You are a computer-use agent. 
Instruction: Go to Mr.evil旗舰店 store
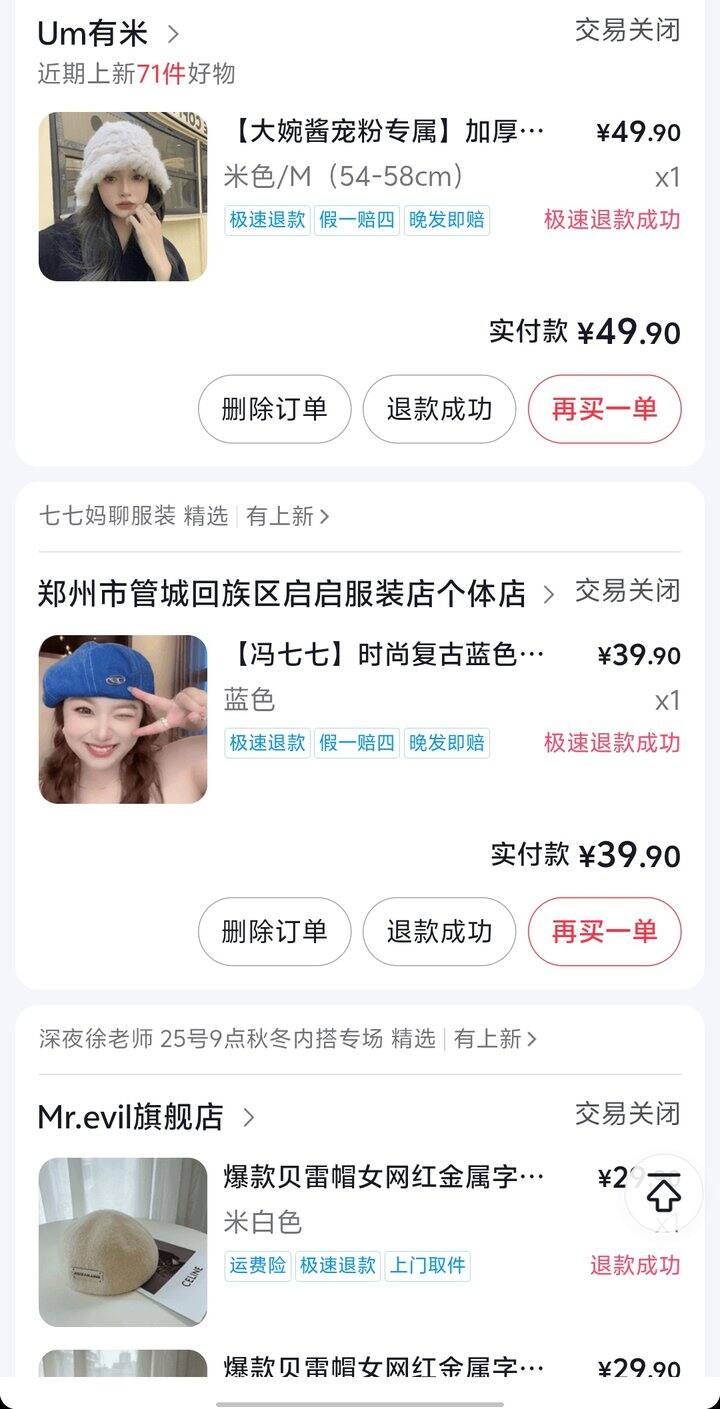pyautogui.click(x=146, y=1117)
